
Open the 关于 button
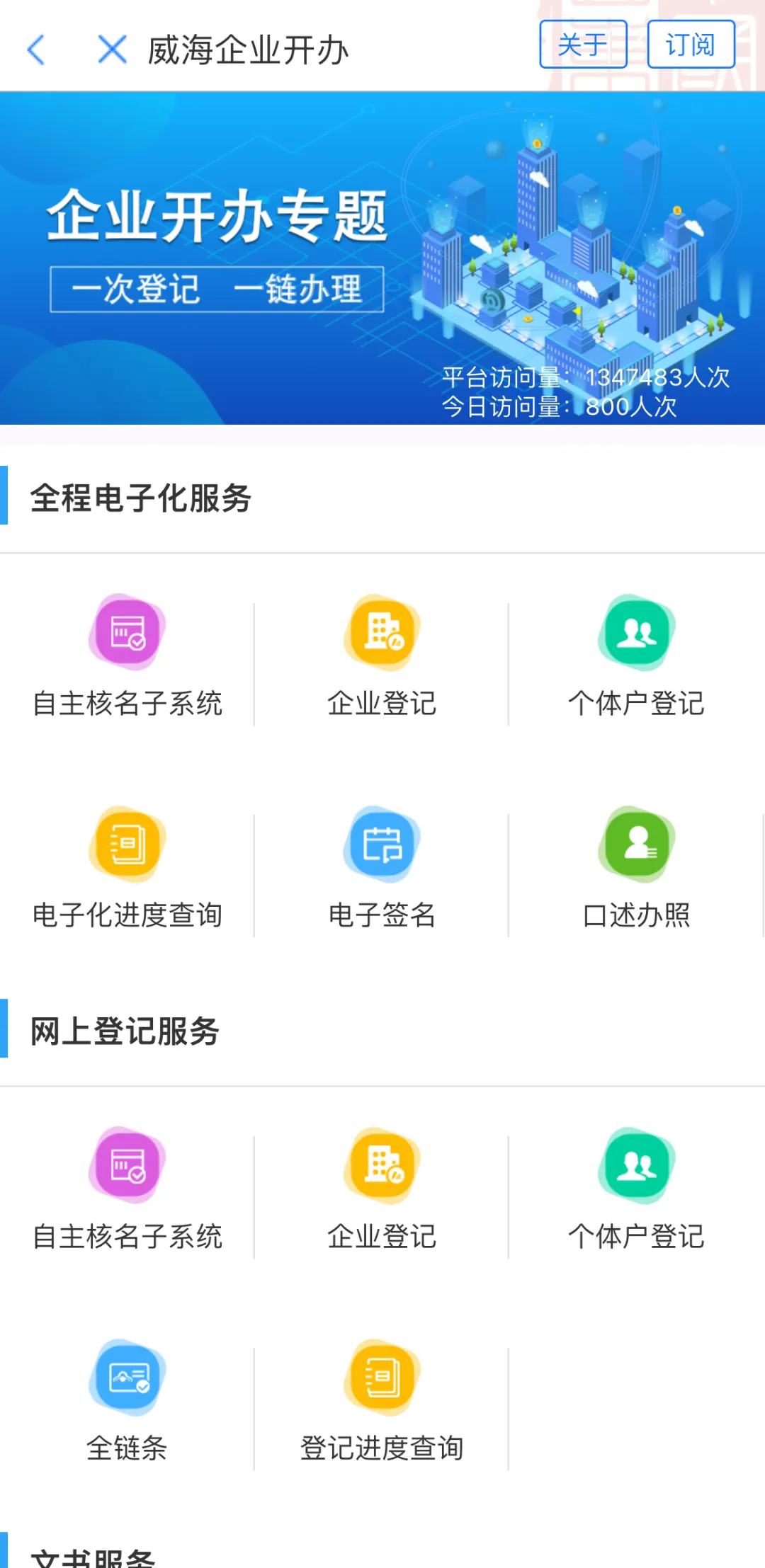click(x=583, y=45)
